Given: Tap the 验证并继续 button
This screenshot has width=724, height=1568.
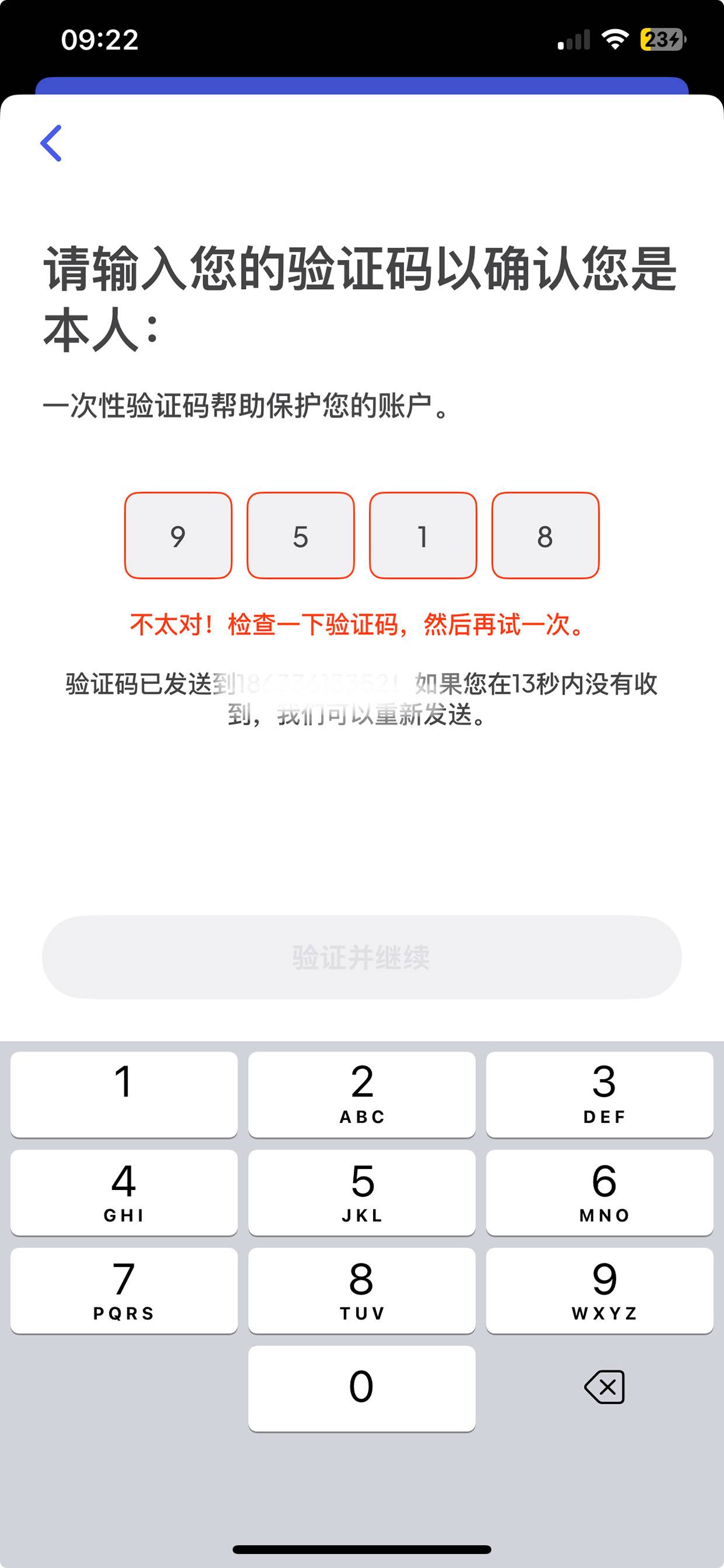Looking at the screenshot, I should [x=362, y=957].
